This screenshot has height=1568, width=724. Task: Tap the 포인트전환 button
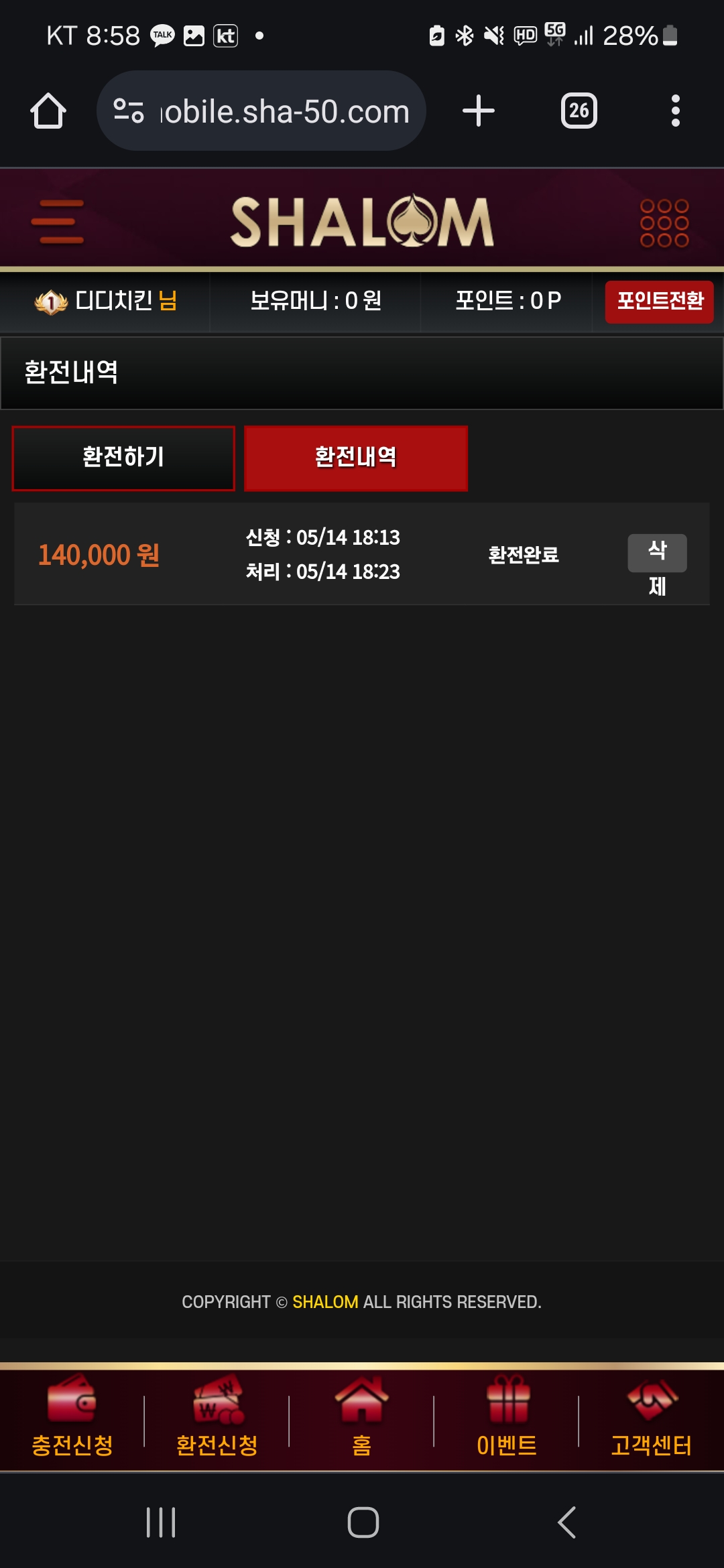tap(659, 302)
